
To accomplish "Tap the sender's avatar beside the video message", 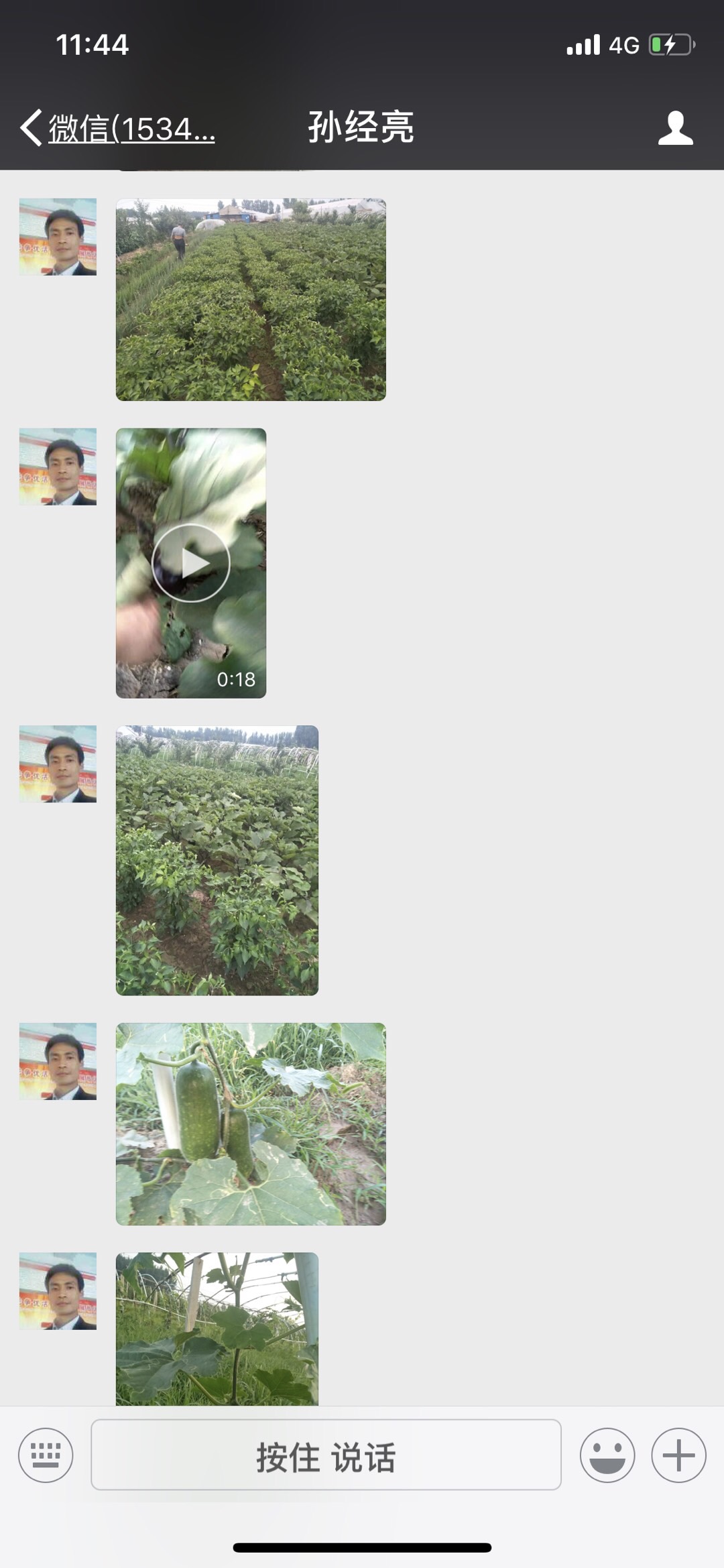I will pos(58,467).
